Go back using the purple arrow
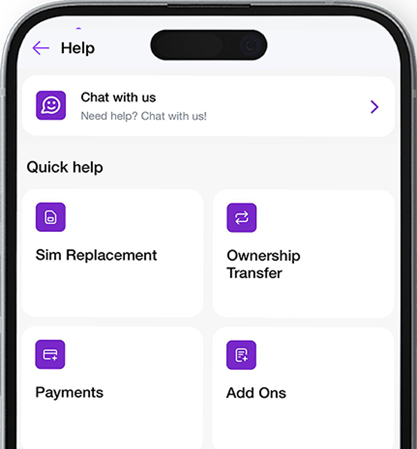This screenshot has height=449, width=417. pos(41,48)
